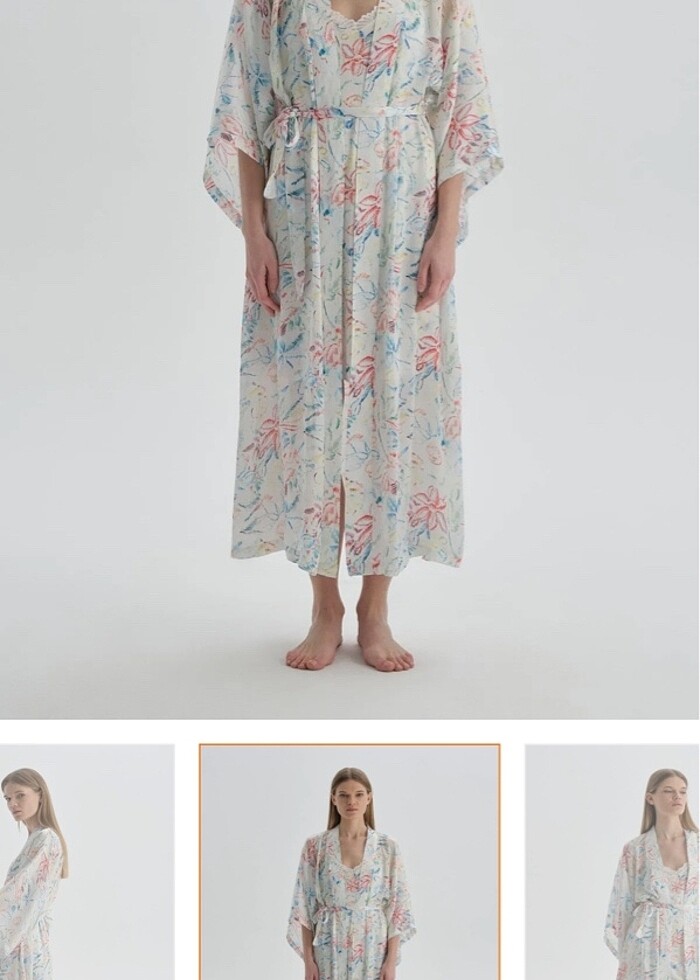Select the side-view thumbnail with model facing left
This screenshot has width=700, height=980.
point(85,862)
